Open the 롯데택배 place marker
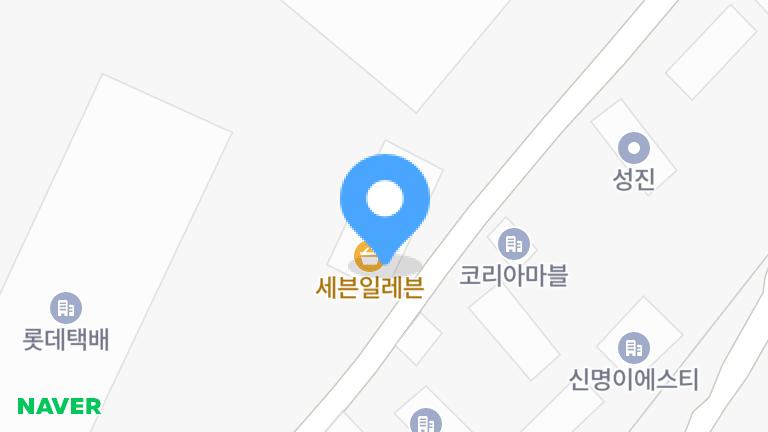Viewport: 768px width, 432px height. (x=66, y=308)
